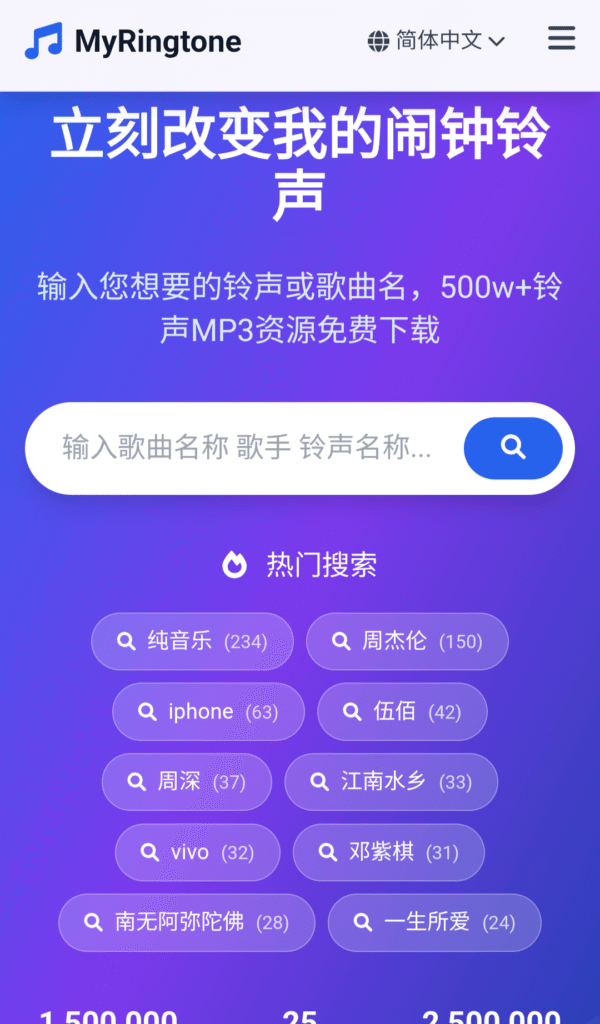This screenshot has height=1024, width=600.
Task: Choose the 一生所爱 hot search
Action: (434, 922)
